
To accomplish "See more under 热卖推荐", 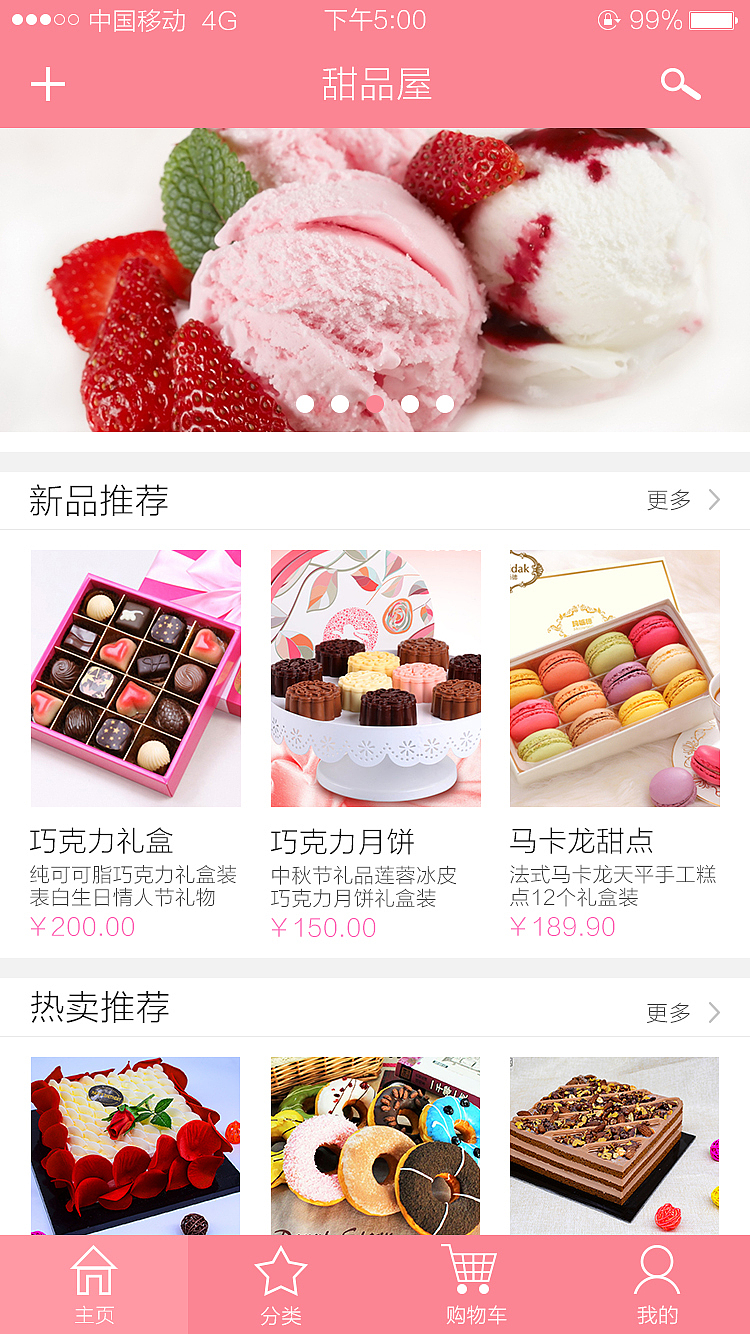I will (x=684, y=1013).
